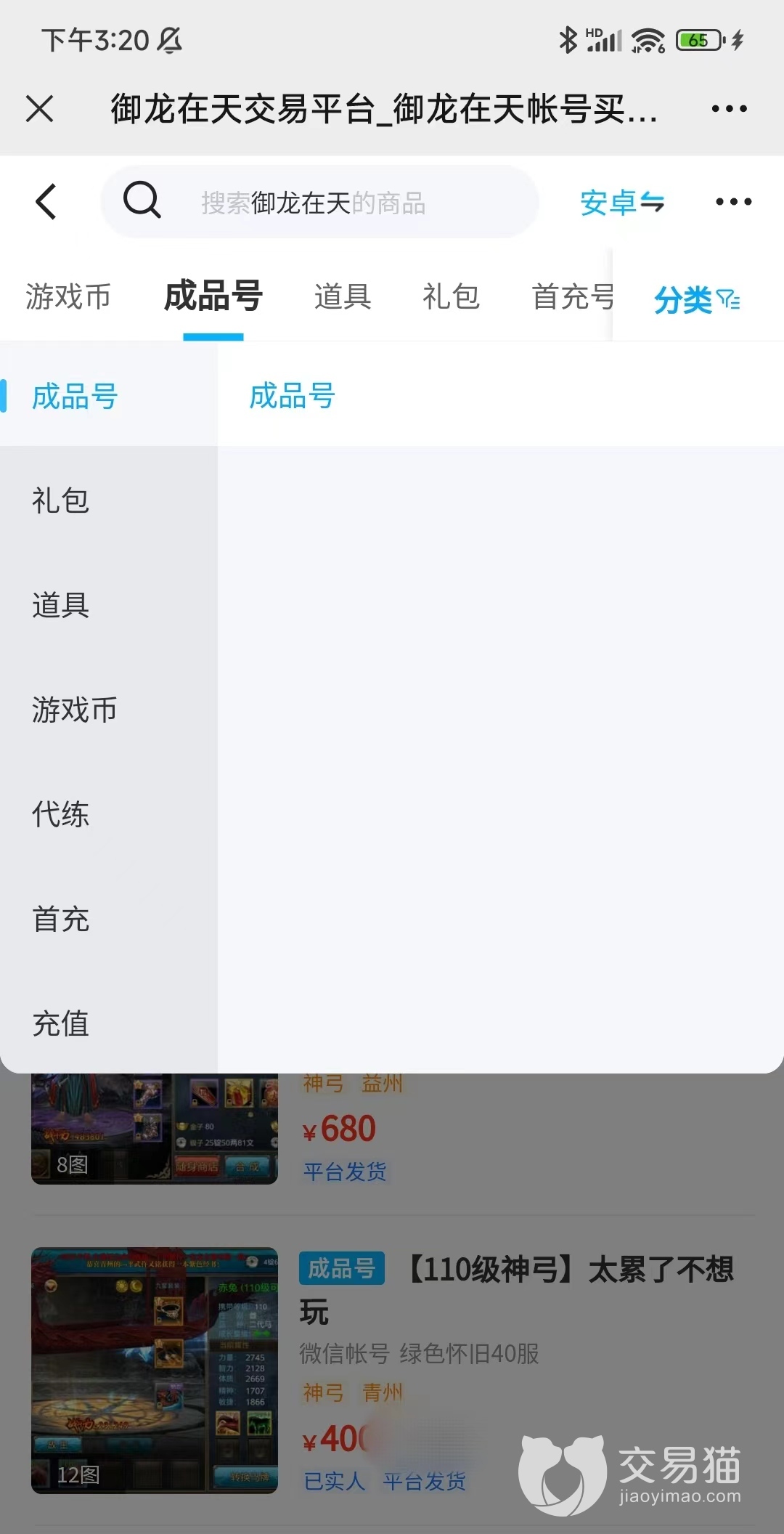Collapse the 分类 filter panel

(696, 299)
